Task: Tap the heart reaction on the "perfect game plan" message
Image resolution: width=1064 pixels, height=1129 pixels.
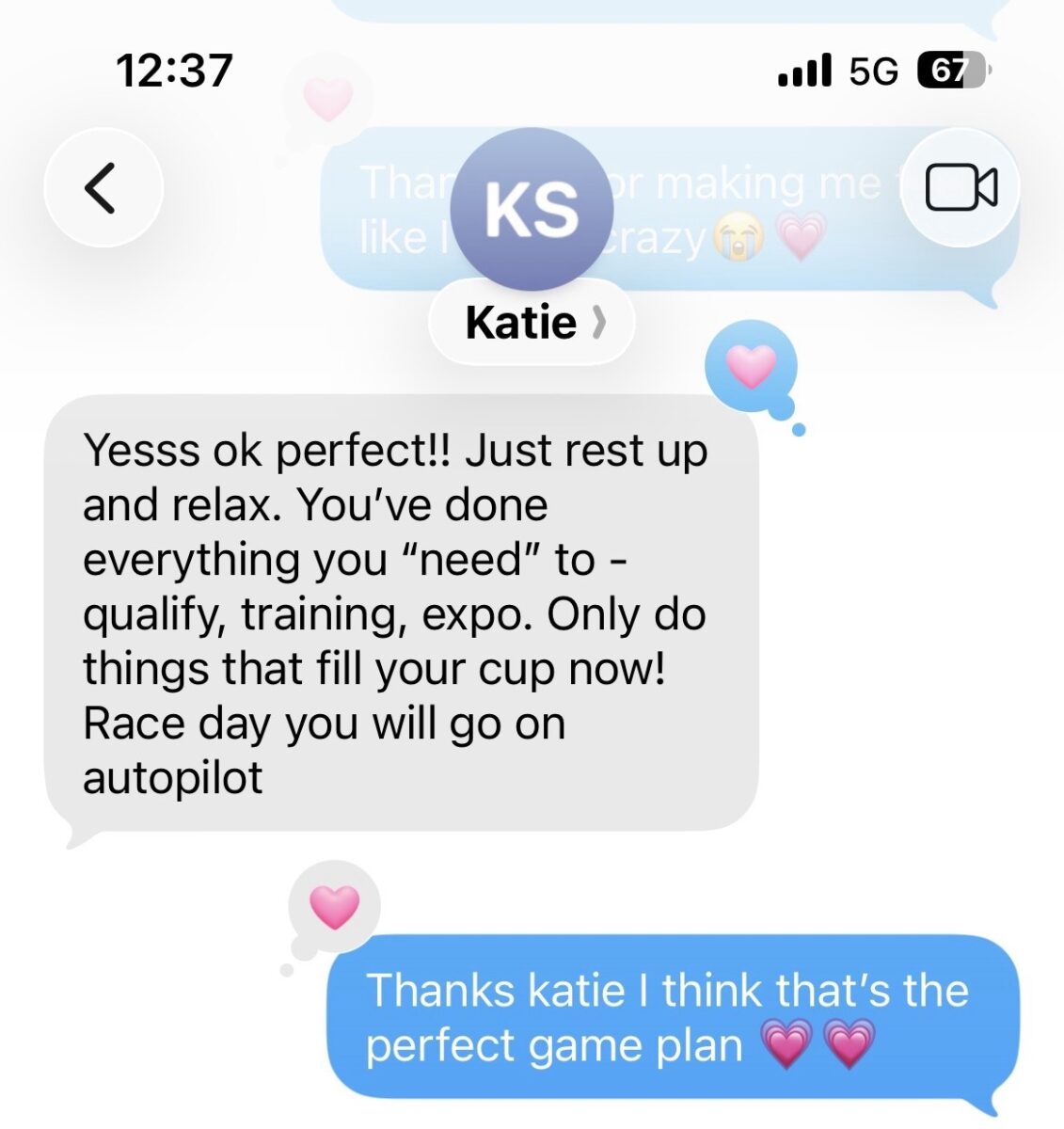Action: 335,907
